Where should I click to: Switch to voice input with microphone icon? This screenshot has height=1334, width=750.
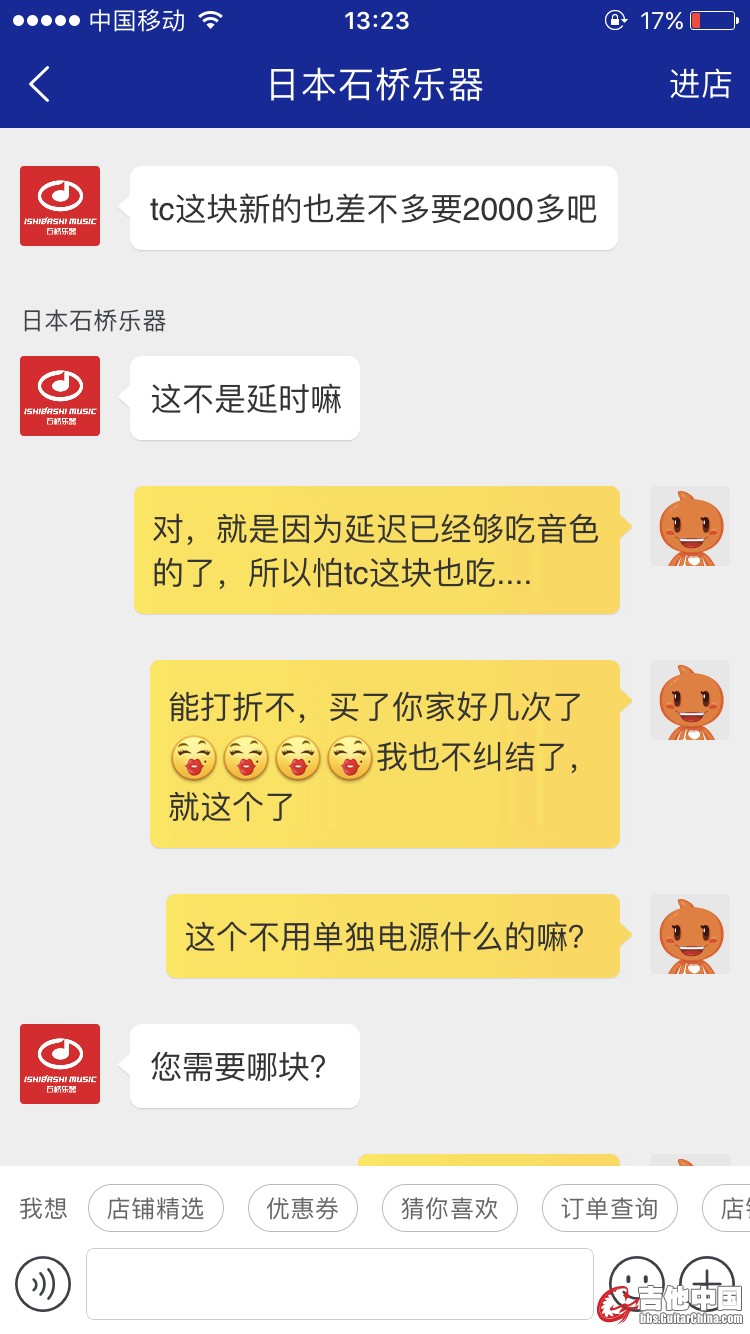pos(43,1284)
